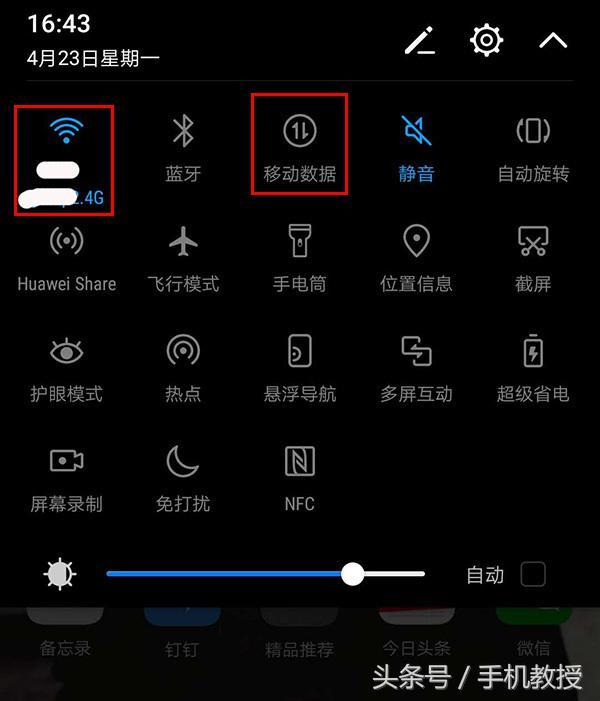Enable Huawei Share
Screen dimensions: 600x701
[x=66, y=242]
